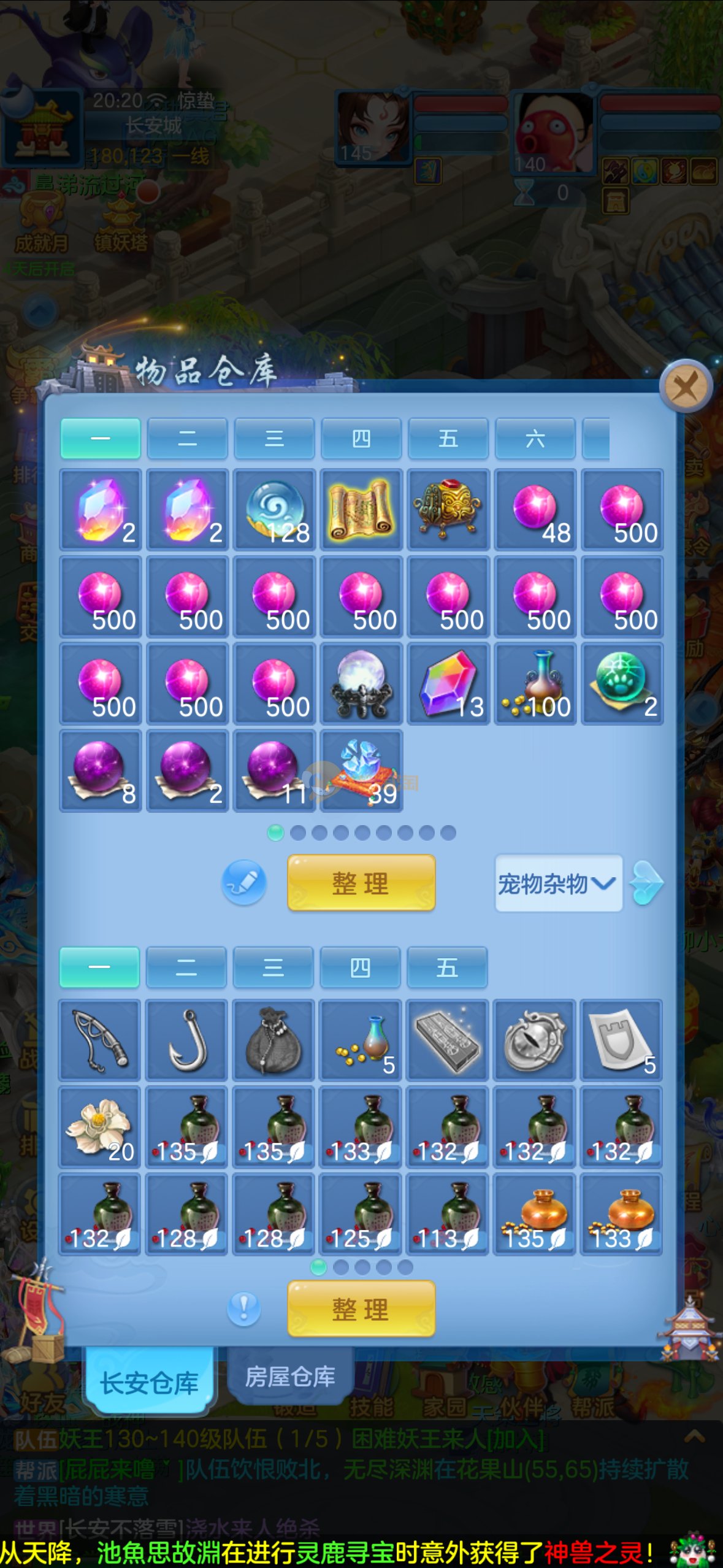The width and height of the screenshot is (723, 1568).
Task: Select the rainbow gem item with count 13
Action: coord(448,684)
